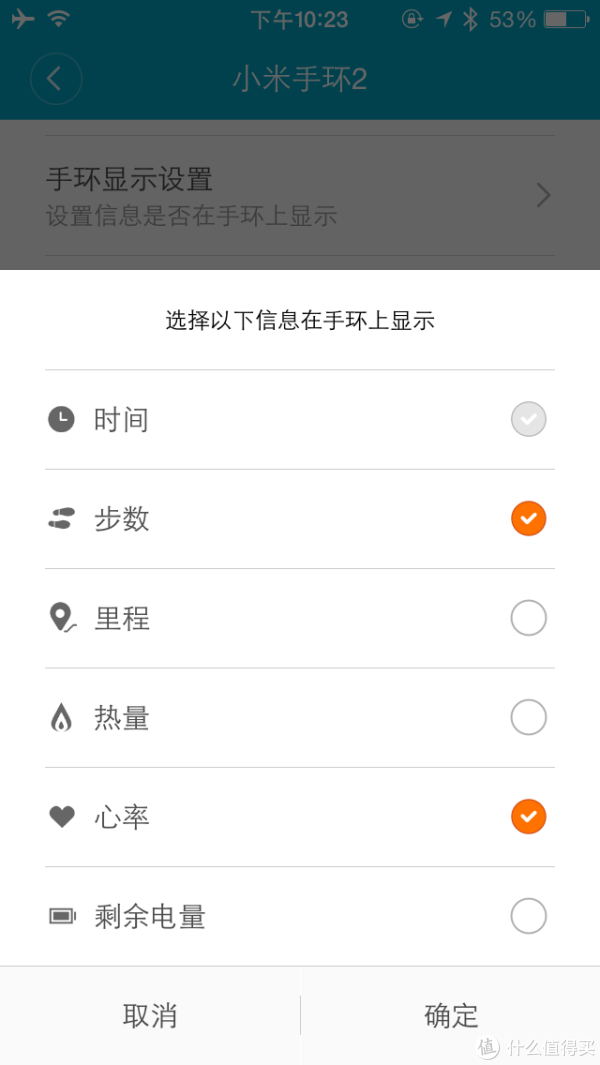Check the 热量 option
Image resolution: width=600 pixels, height=1065 pixels.
click(528, 717)
